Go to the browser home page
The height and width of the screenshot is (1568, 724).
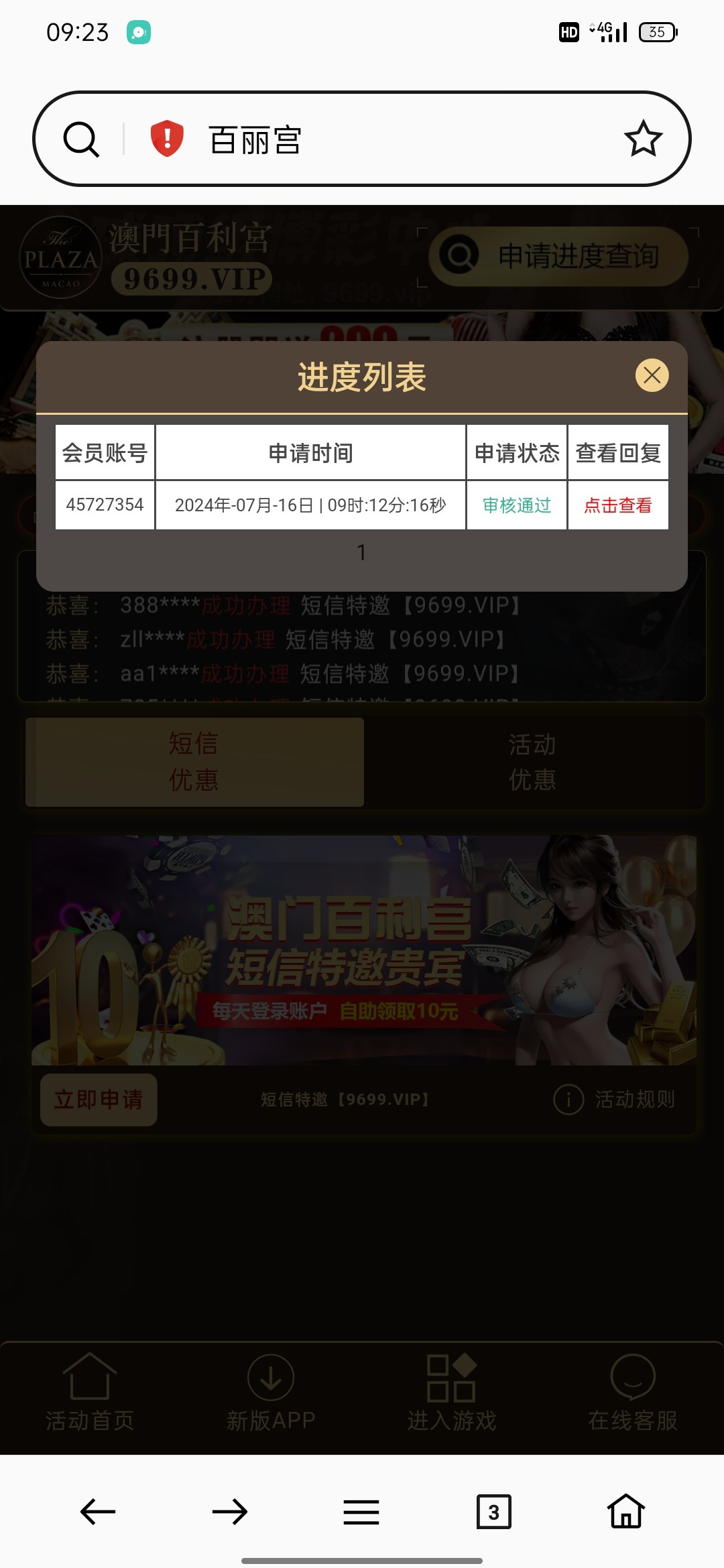click(x=625, y=1512)
